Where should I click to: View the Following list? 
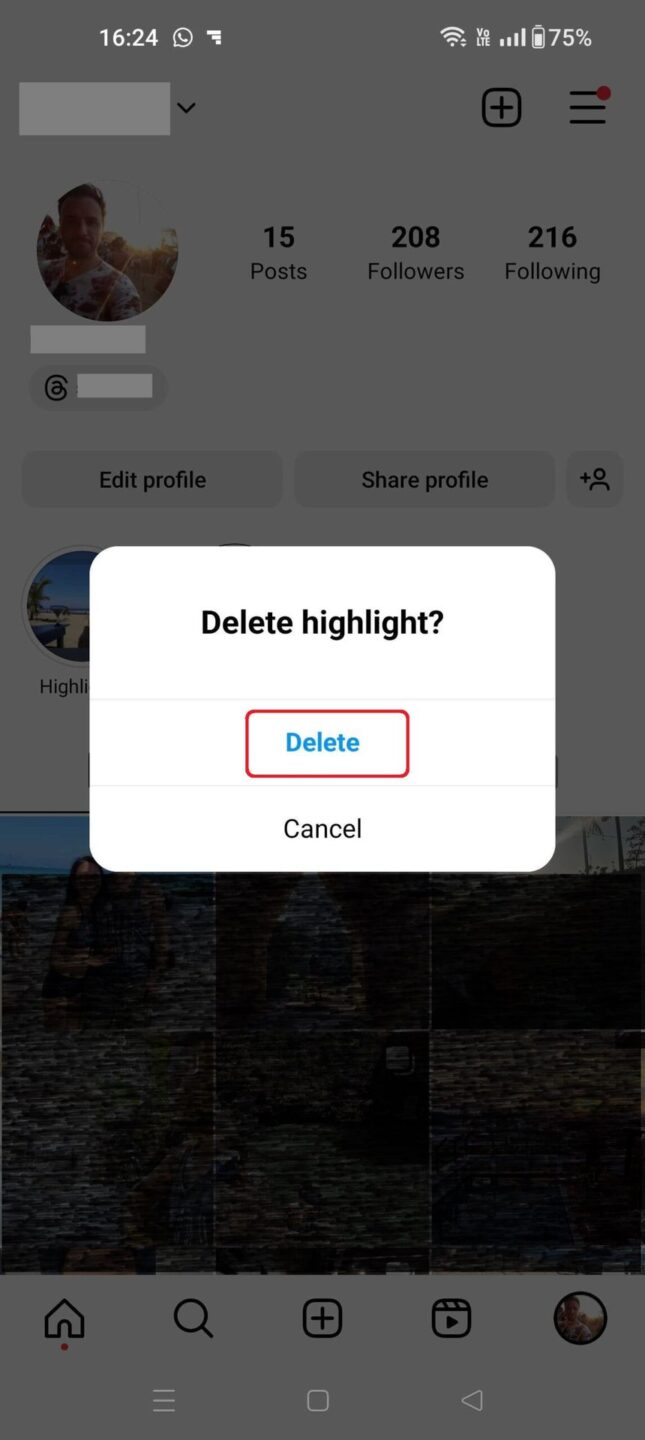[552, 252]
